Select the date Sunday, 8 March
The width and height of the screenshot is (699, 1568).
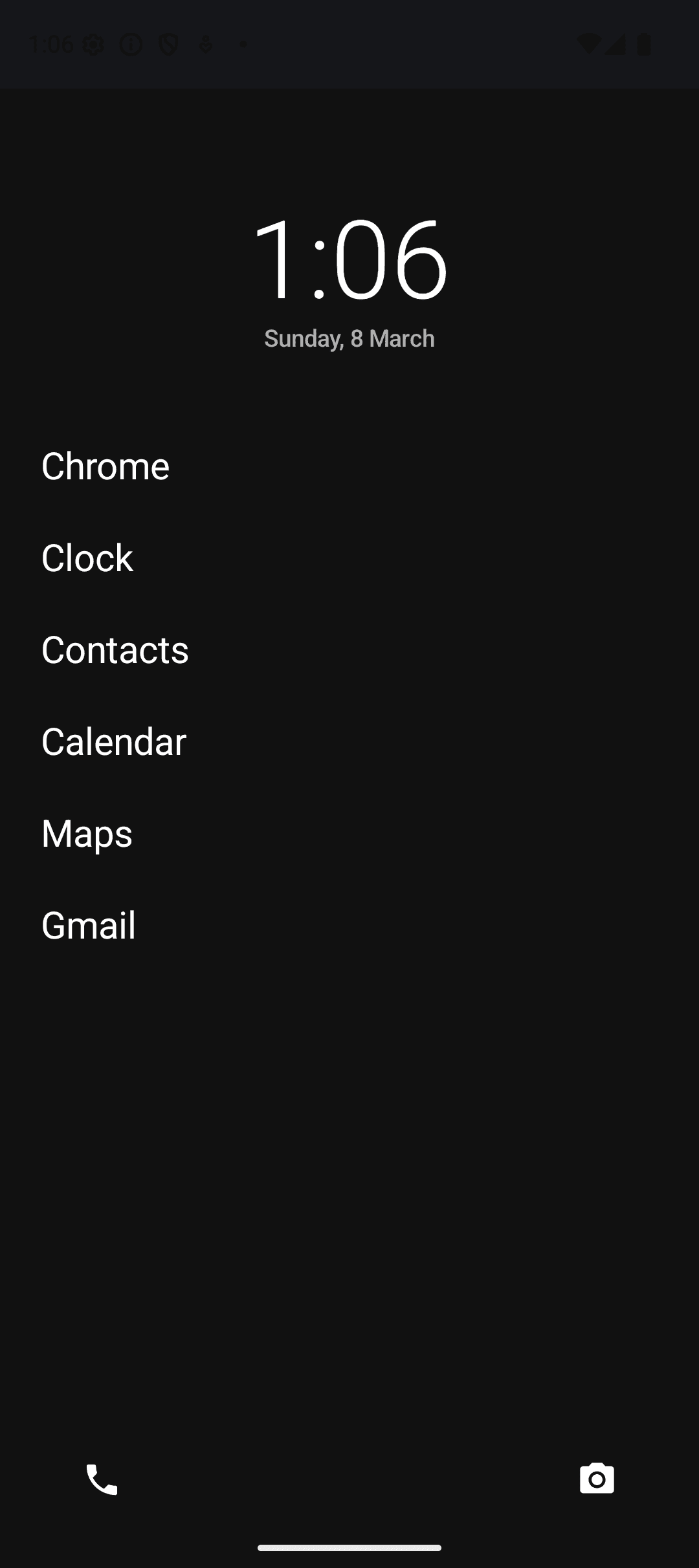coord(349,338)
